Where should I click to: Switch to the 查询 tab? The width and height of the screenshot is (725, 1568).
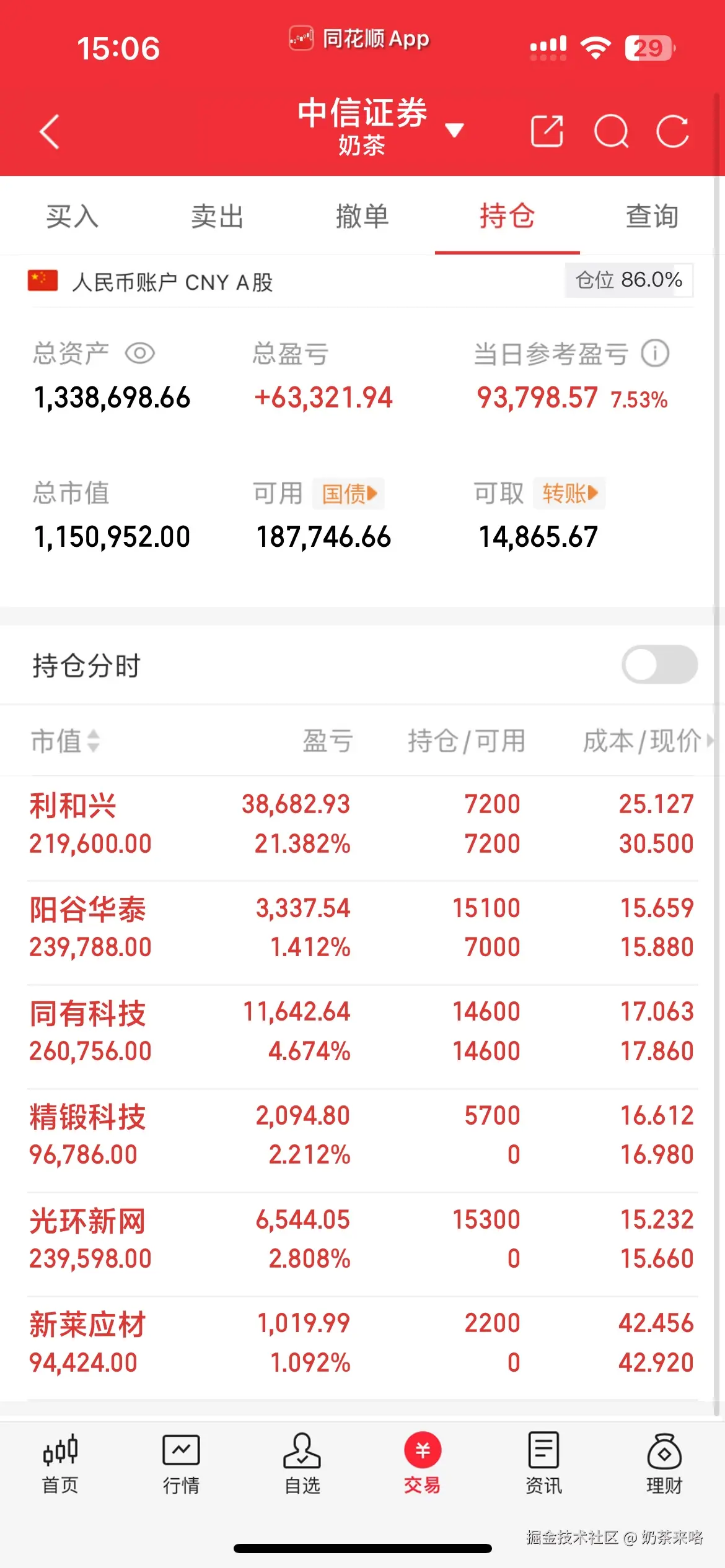pos(651,217)
